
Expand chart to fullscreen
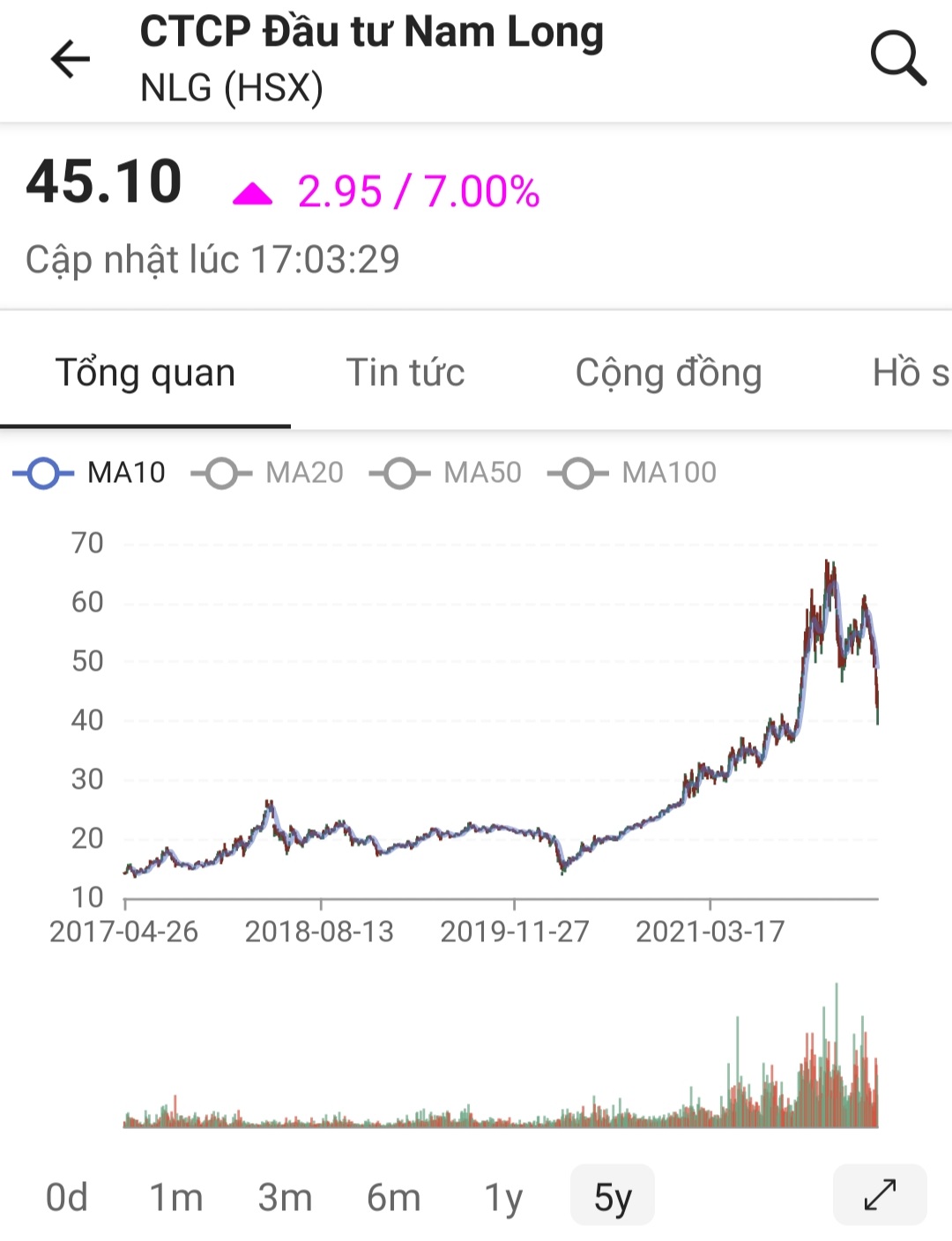click(880, 1195)
